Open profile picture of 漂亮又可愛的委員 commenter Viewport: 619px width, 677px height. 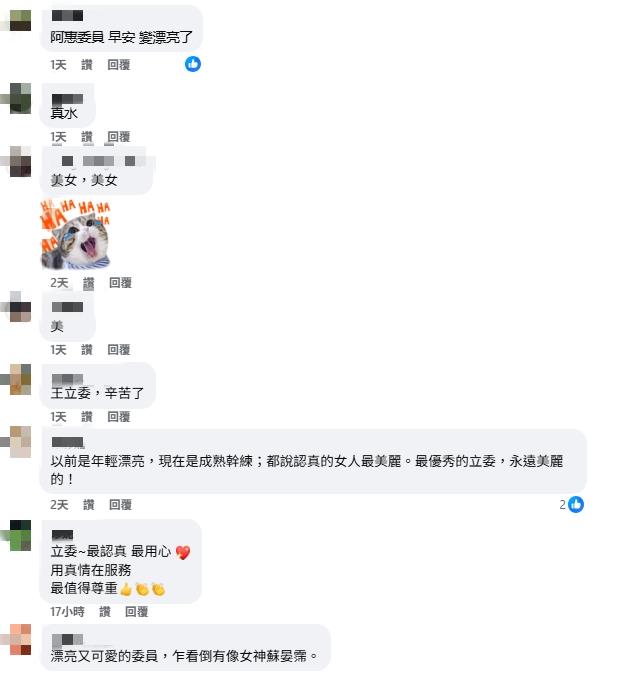click(20, 640)
